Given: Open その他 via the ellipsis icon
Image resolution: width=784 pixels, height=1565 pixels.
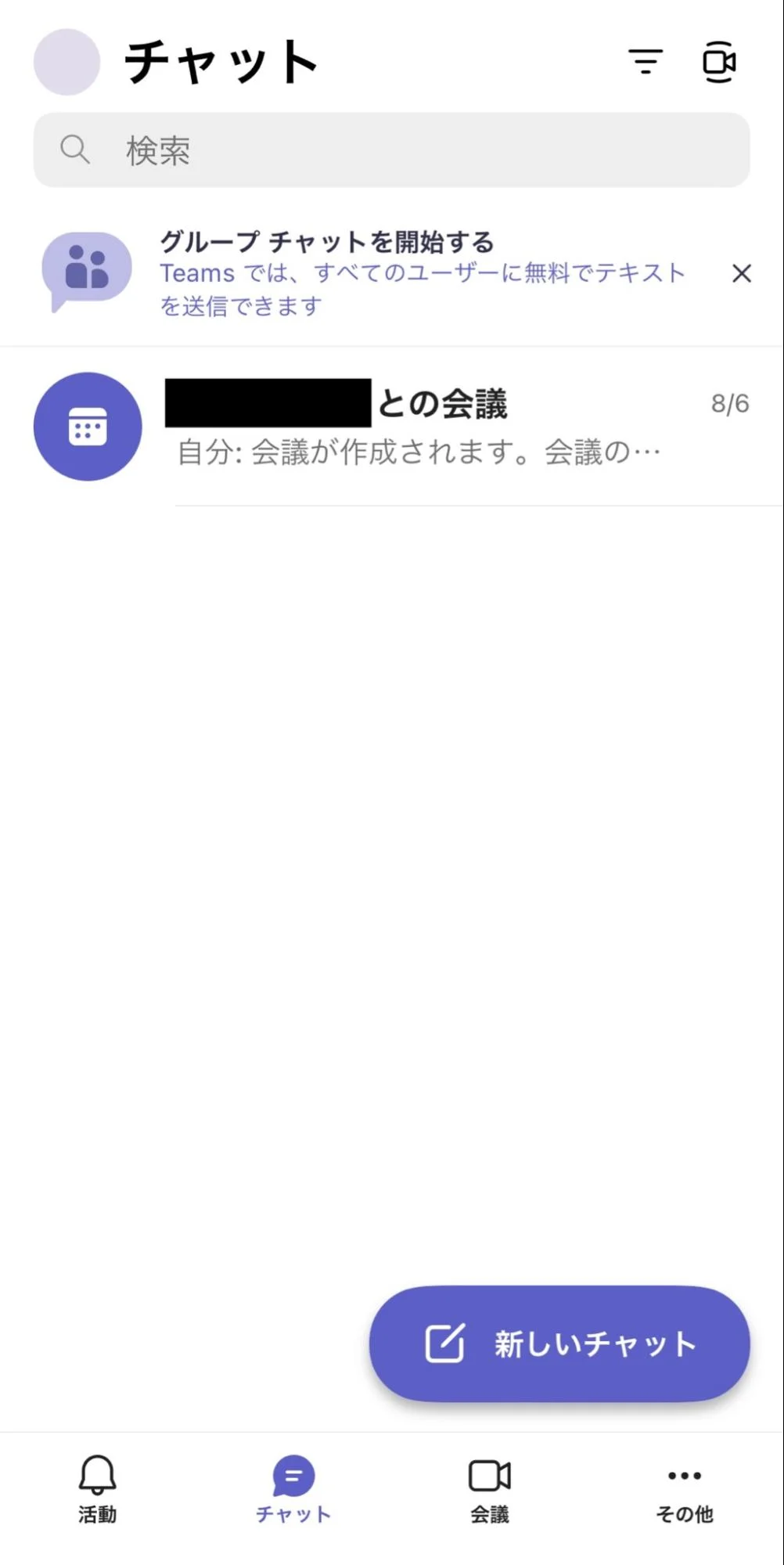Looking at the screenshot, I should (682, 1485).
